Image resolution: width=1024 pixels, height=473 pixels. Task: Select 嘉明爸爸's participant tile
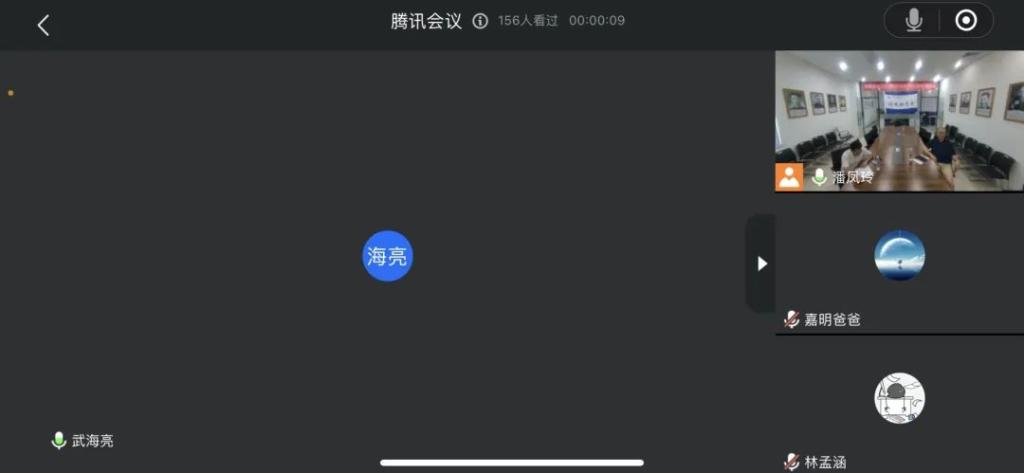899,262
